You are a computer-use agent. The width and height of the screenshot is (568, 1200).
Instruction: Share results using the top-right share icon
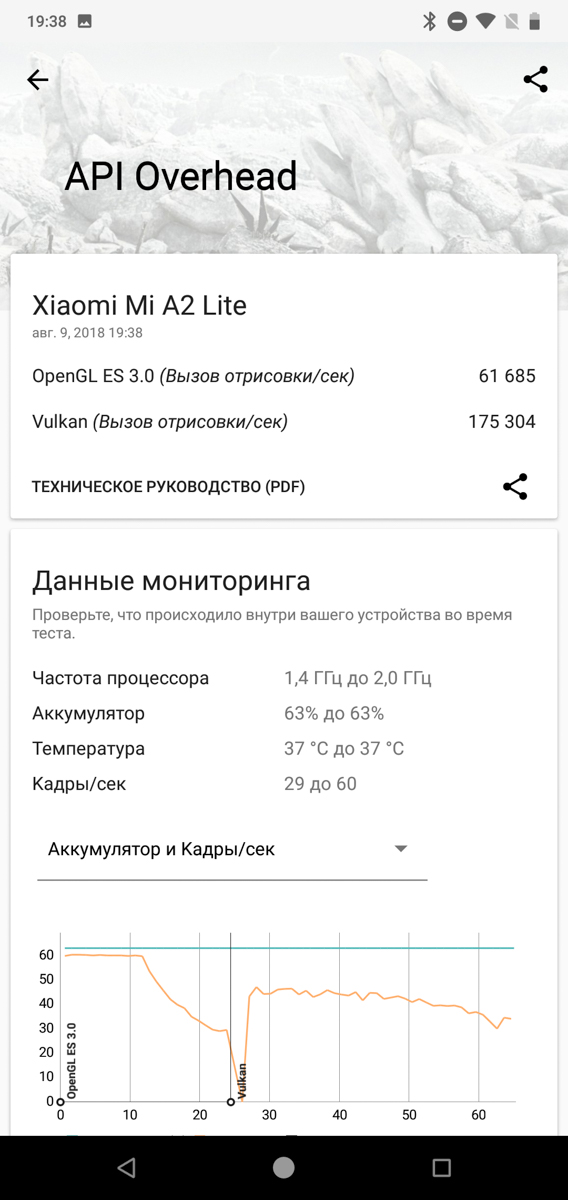click(x=535, y=80)
